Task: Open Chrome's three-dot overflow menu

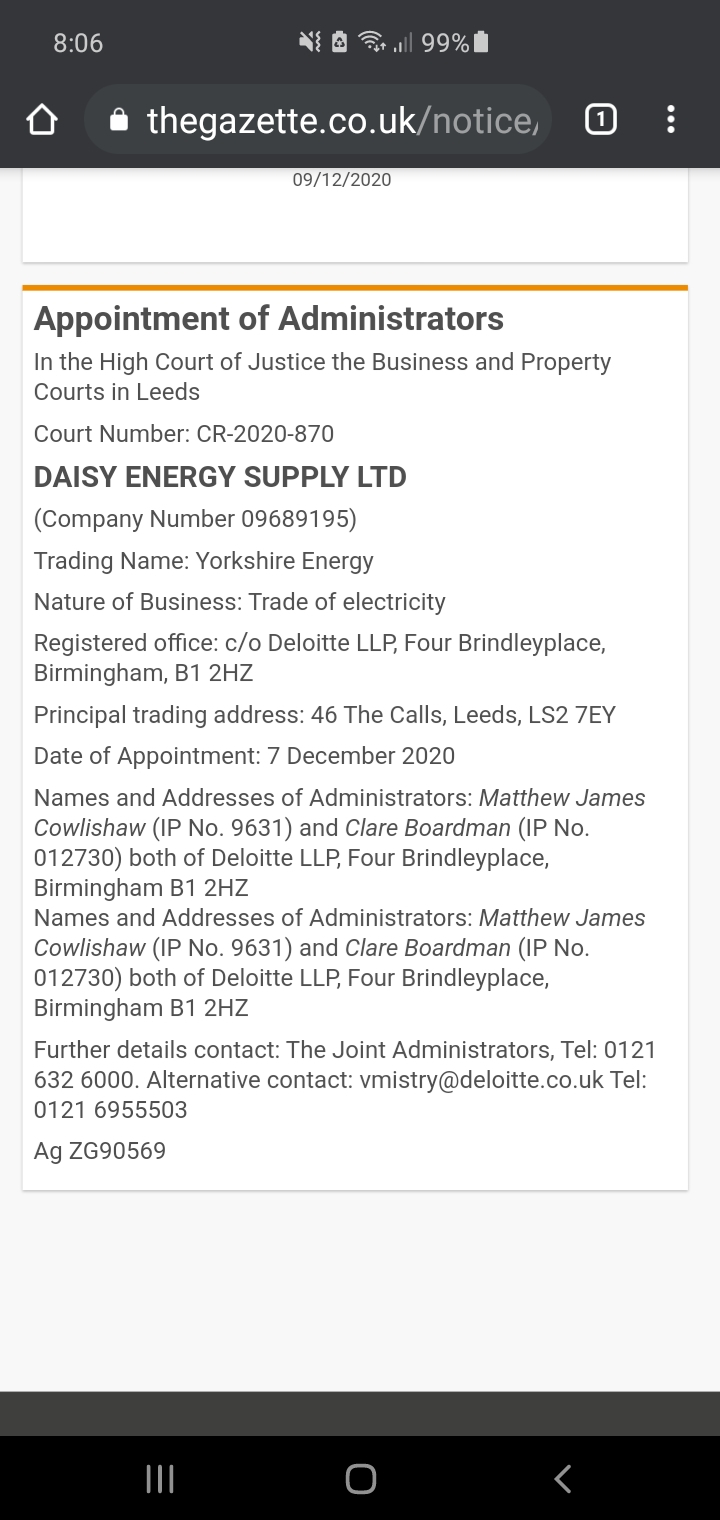Action: click(x=670, y=121)
